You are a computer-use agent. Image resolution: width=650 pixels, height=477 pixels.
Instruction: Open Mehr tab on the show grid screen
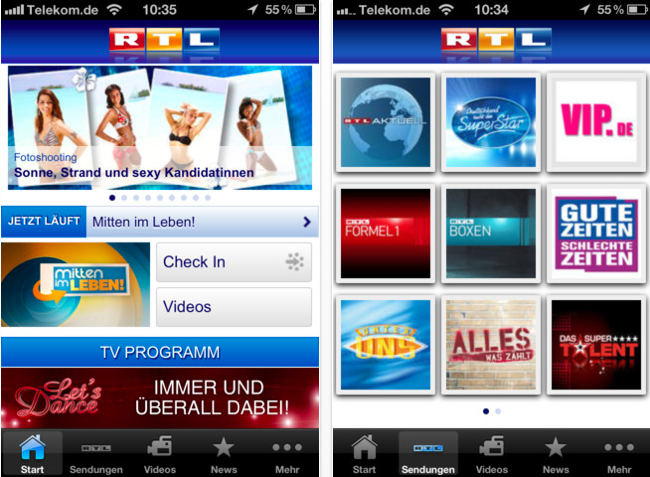(x=618, y=454)
